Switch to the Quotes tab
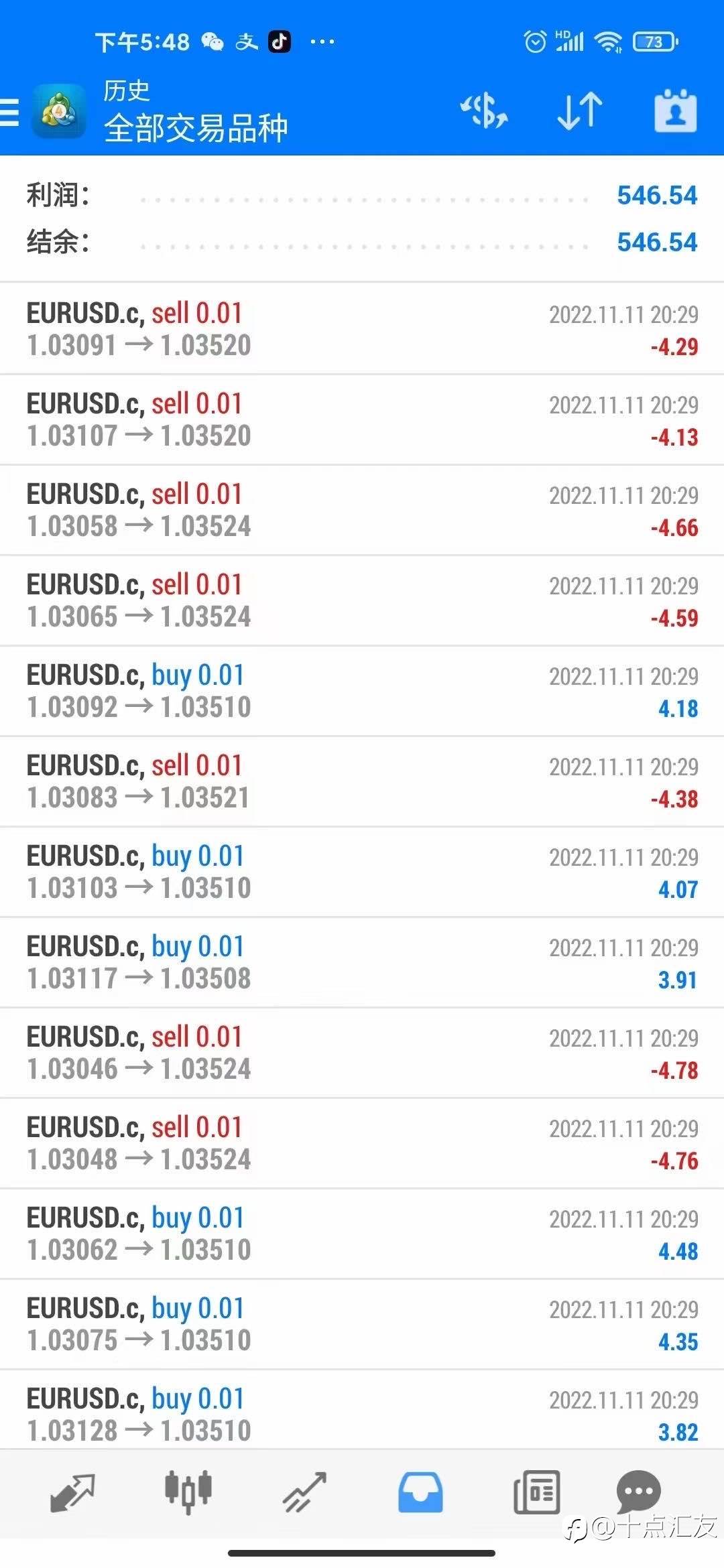The image size is (724, 1568). click(x=72, y=1493)
